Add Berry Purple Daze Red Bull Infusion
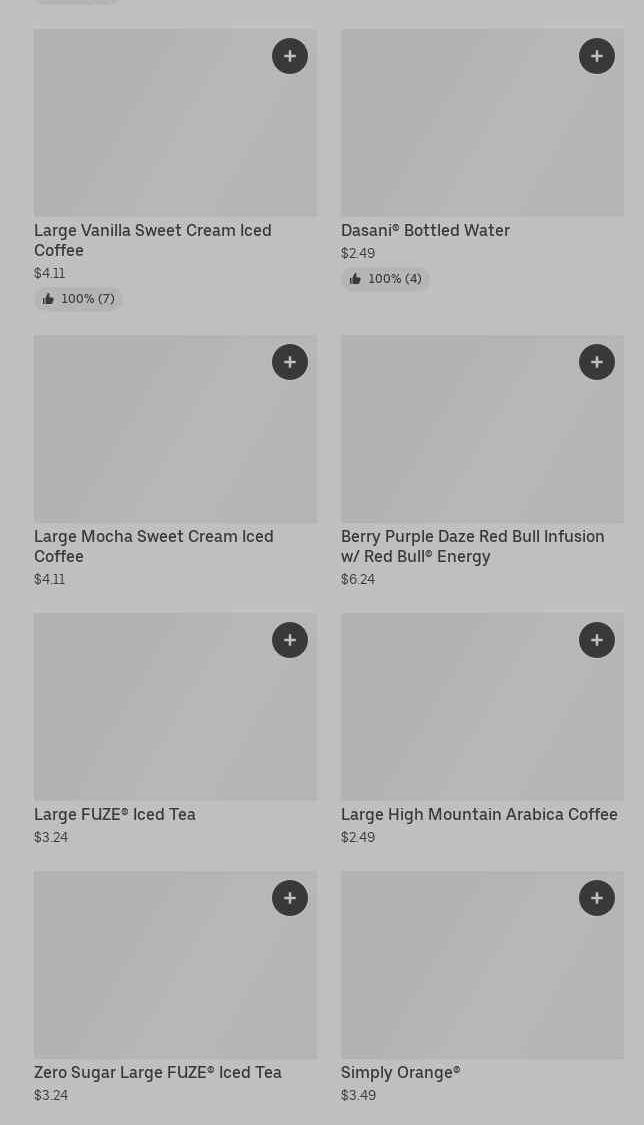This screenshot has width=644, height=1125. (x=597, y=362)
